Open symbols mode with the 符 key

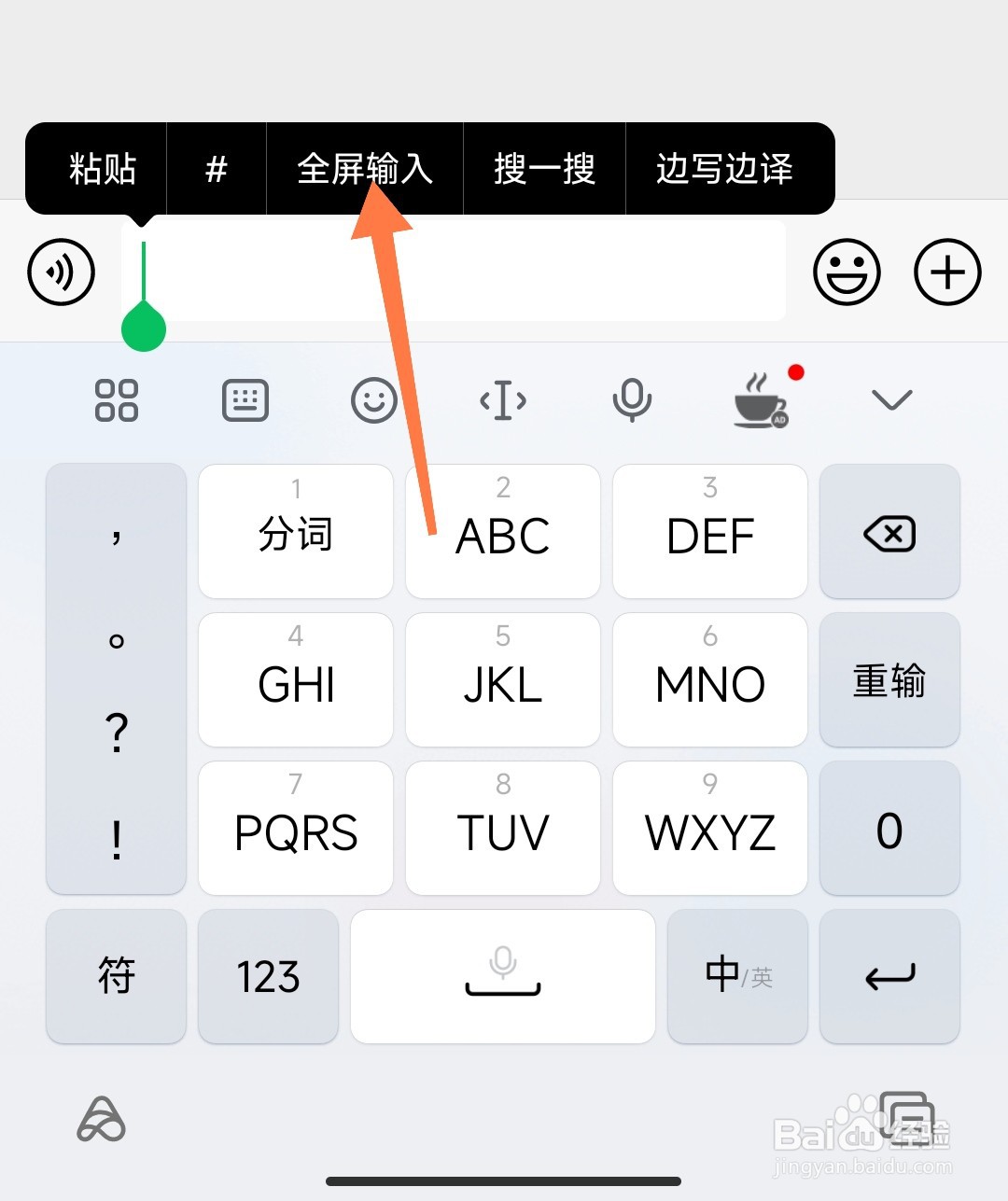tap(115, 976)
